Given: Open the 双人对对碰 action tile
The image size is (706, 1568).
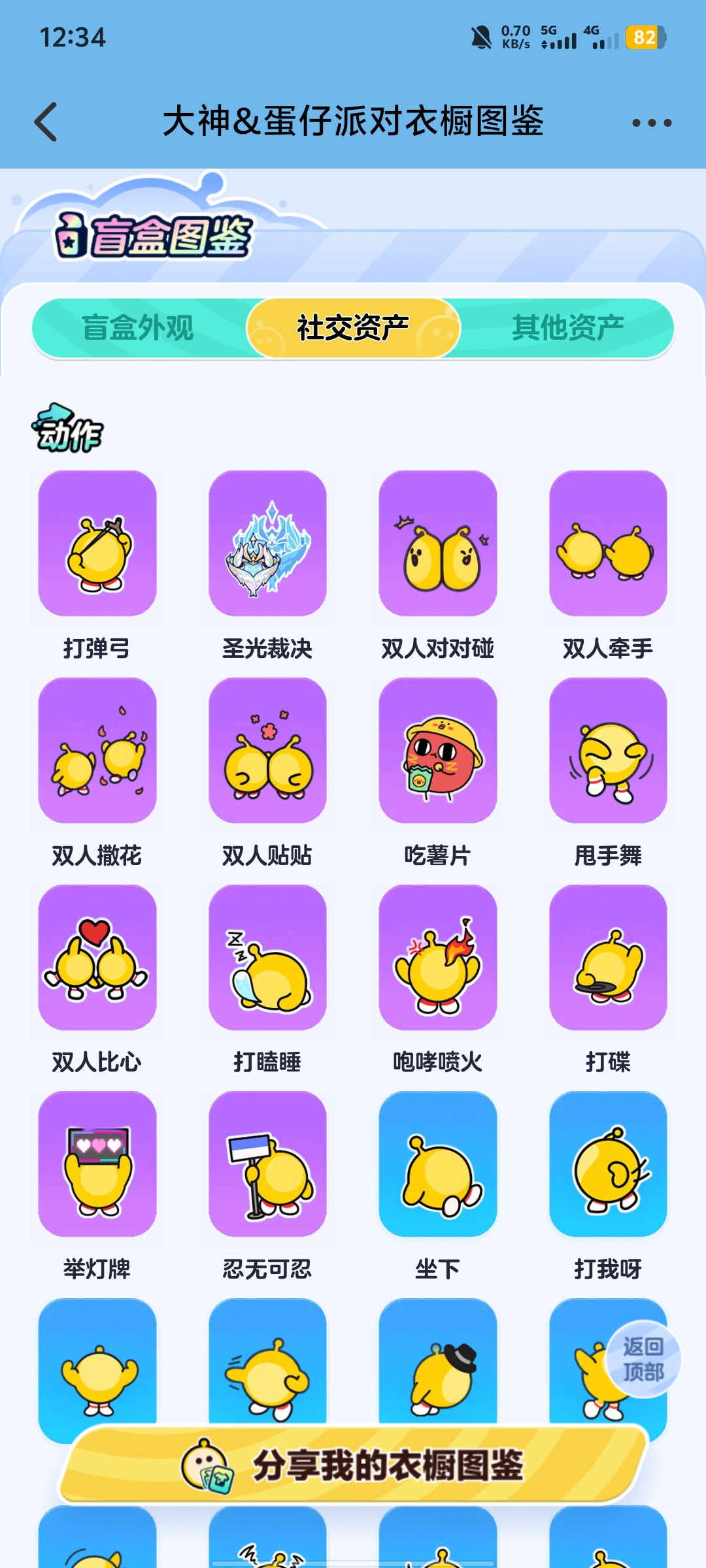Looking at the screenshot, I should point(438,544).
